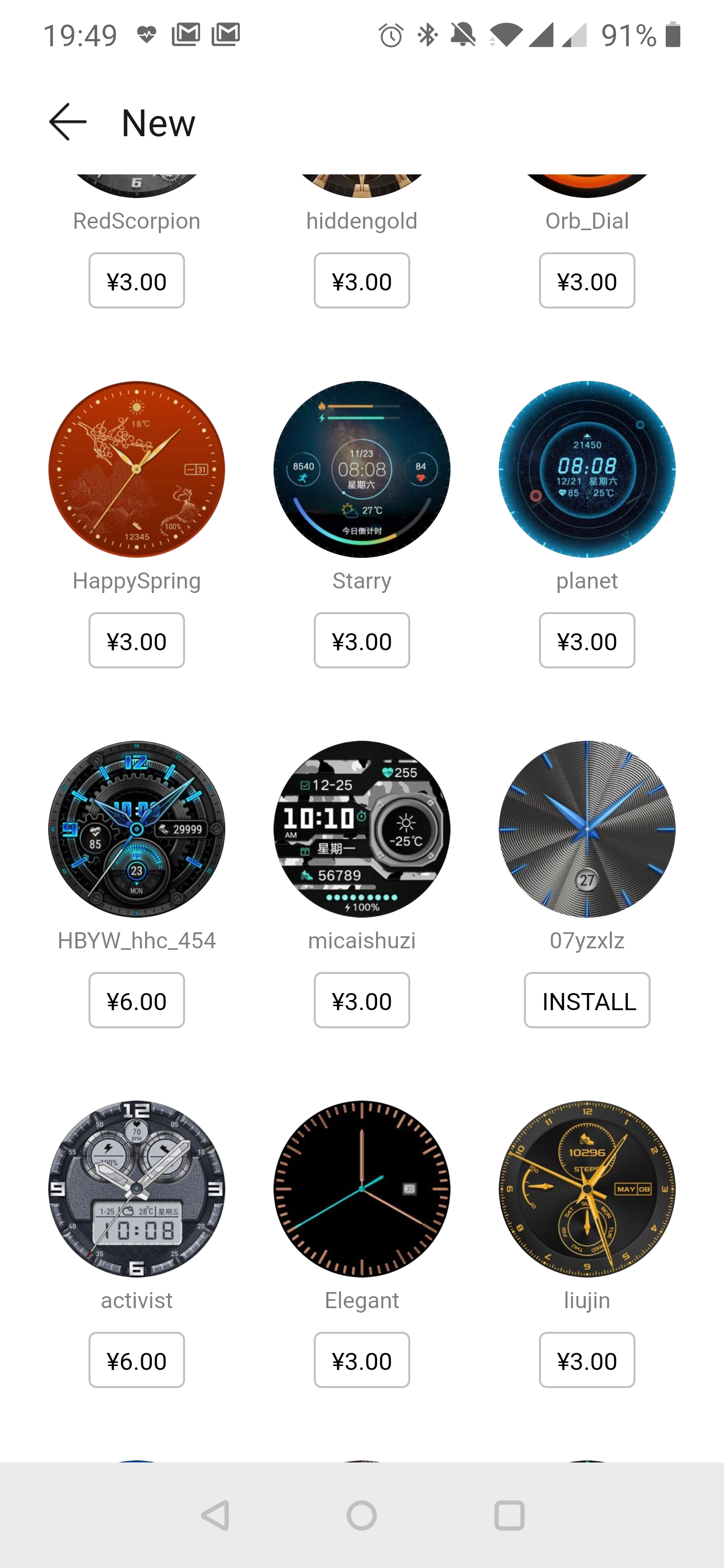Install the 07yzxlz watch face
The width and height of the screenshot is (724, 1568).
(x=586, y=1000)
